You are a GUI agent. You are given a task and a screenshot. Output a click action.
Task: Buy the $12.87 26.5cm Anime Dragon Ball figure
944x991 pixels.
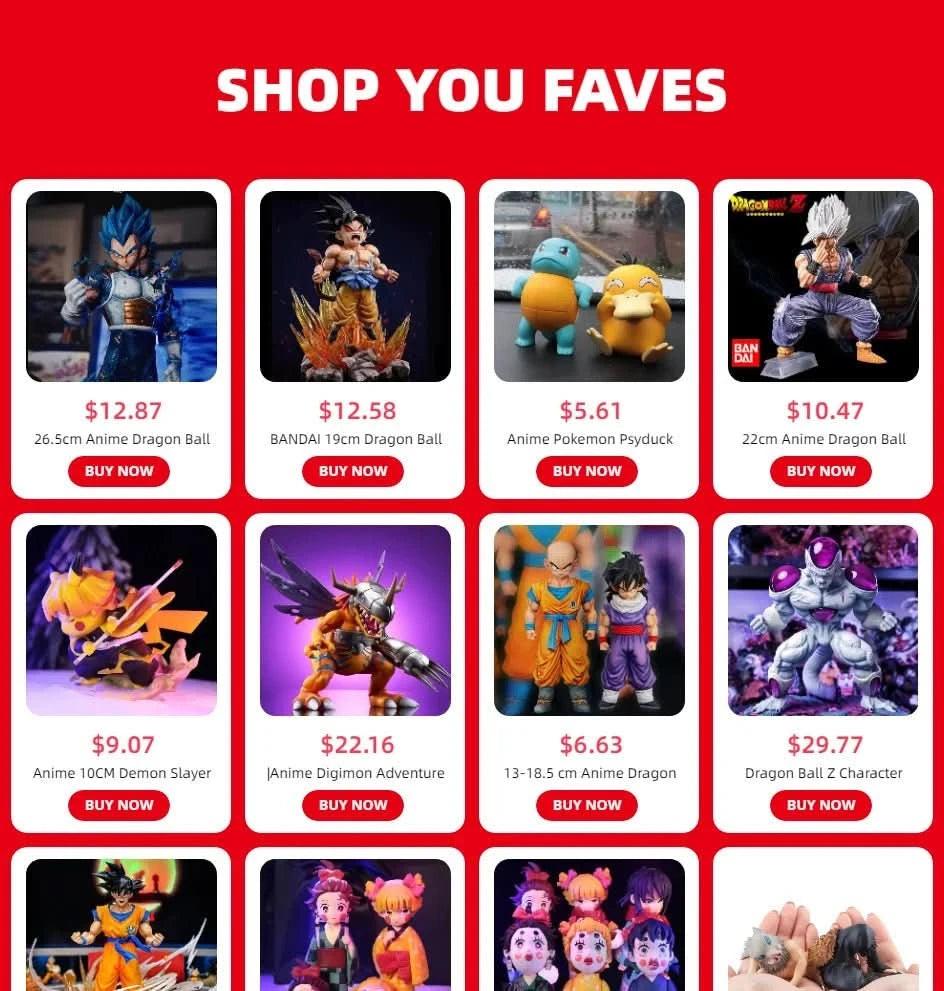[119, 471]
